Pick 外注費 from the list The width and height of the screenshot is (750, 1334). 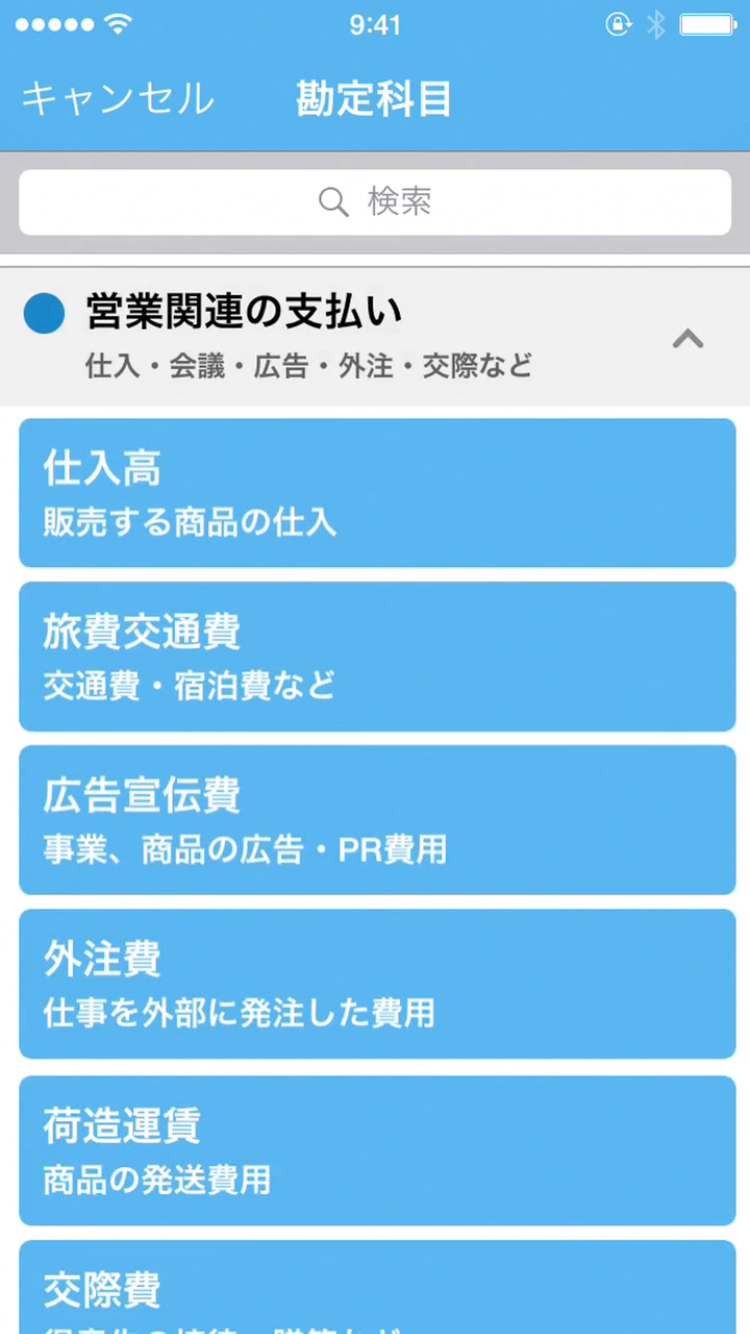(x=378, y=984)
